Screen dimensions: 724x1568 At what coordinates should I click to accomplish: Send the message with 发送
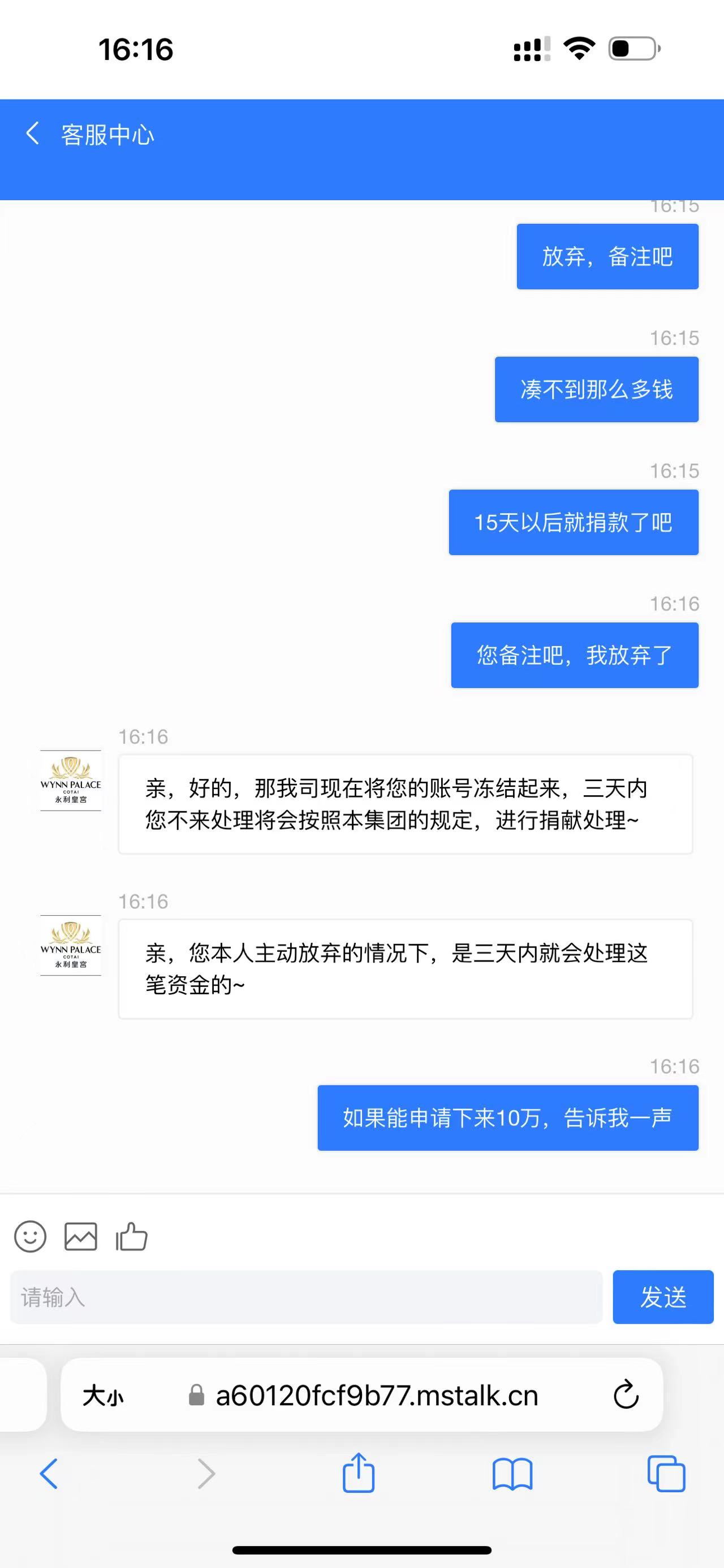(662, 1297)
